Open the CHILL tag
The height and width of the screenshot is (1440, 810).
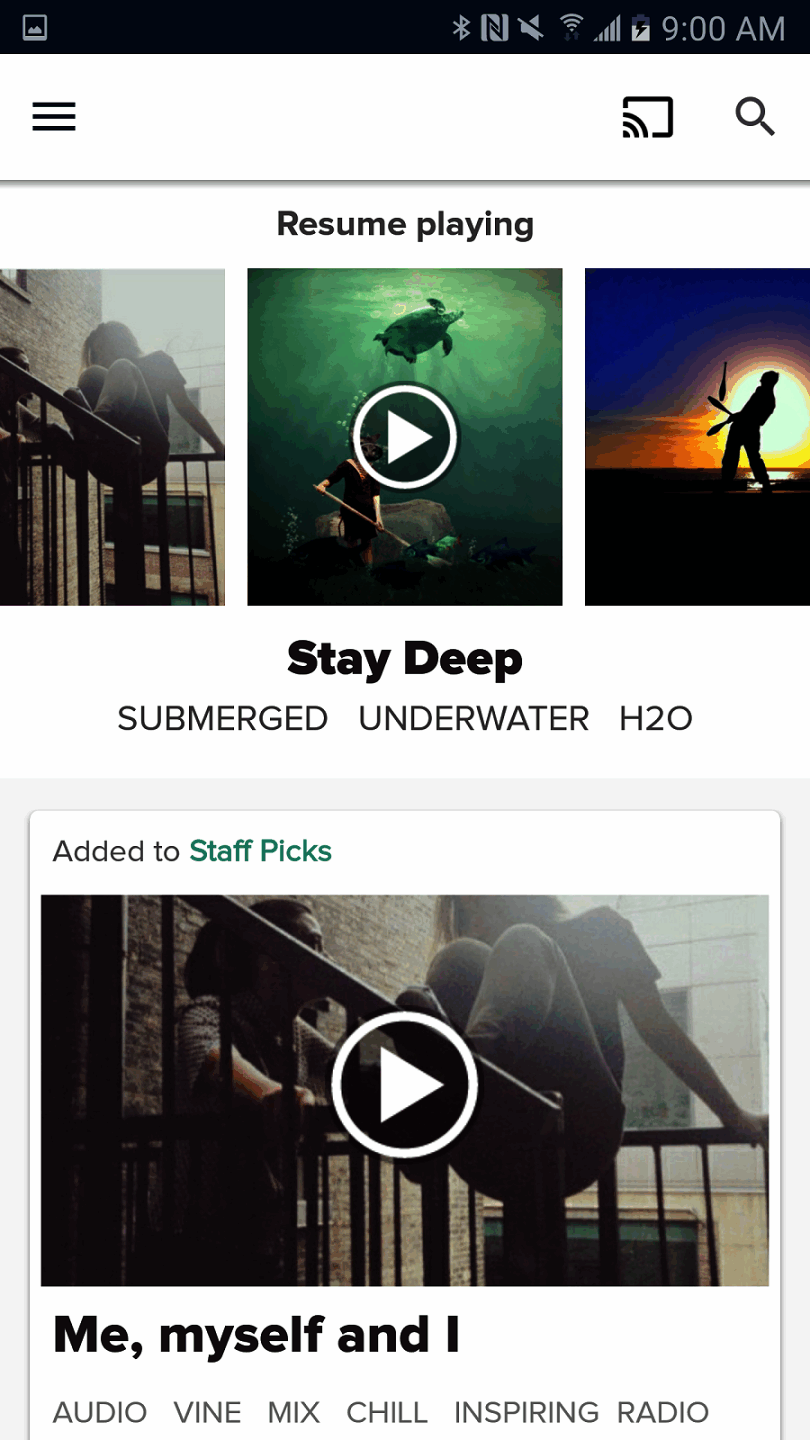click(x=387, y=1412)
